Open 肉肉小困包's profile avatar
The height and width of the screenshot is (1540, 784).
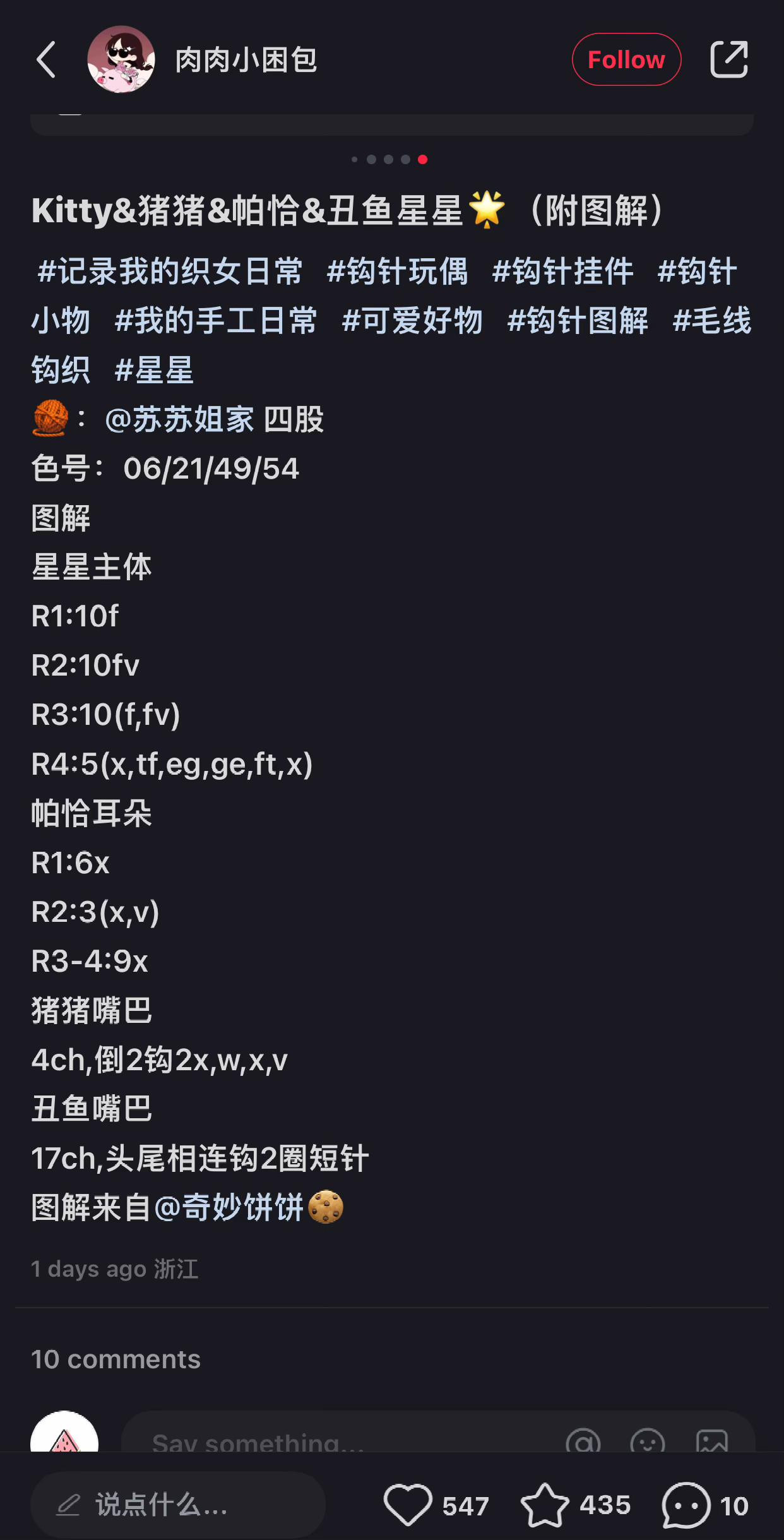pos(121,60)
